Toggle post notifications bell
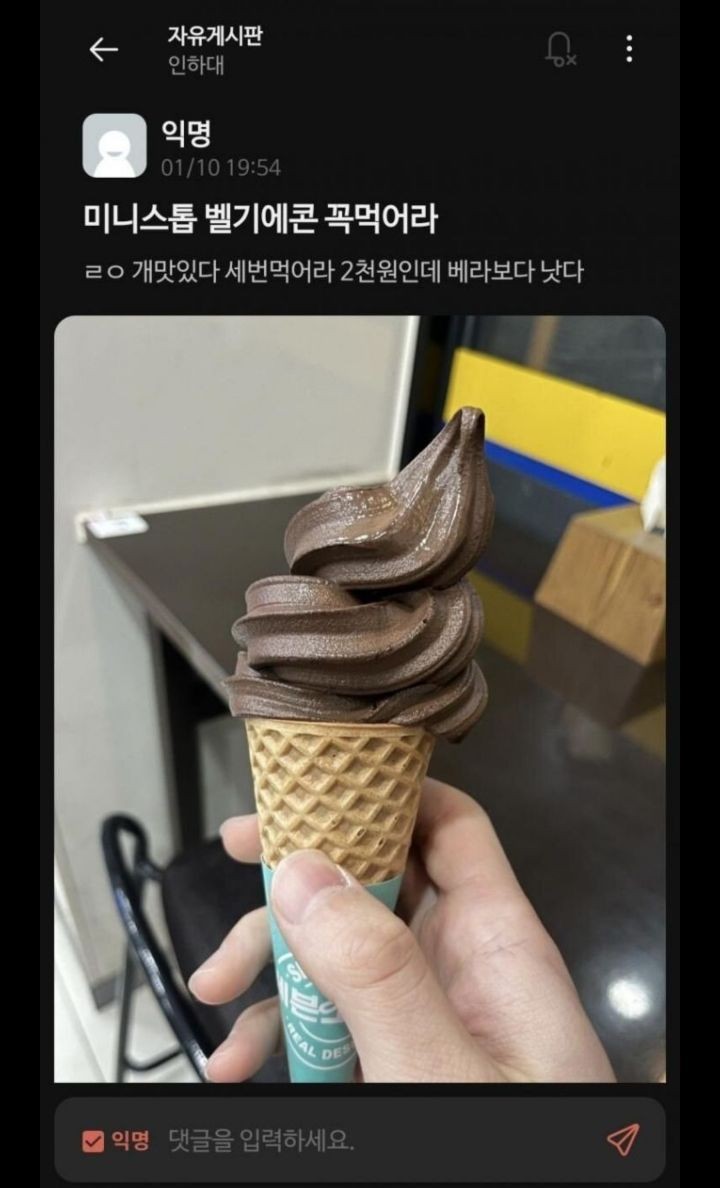This screenshot has width=720, height=1188. point(560,49)
